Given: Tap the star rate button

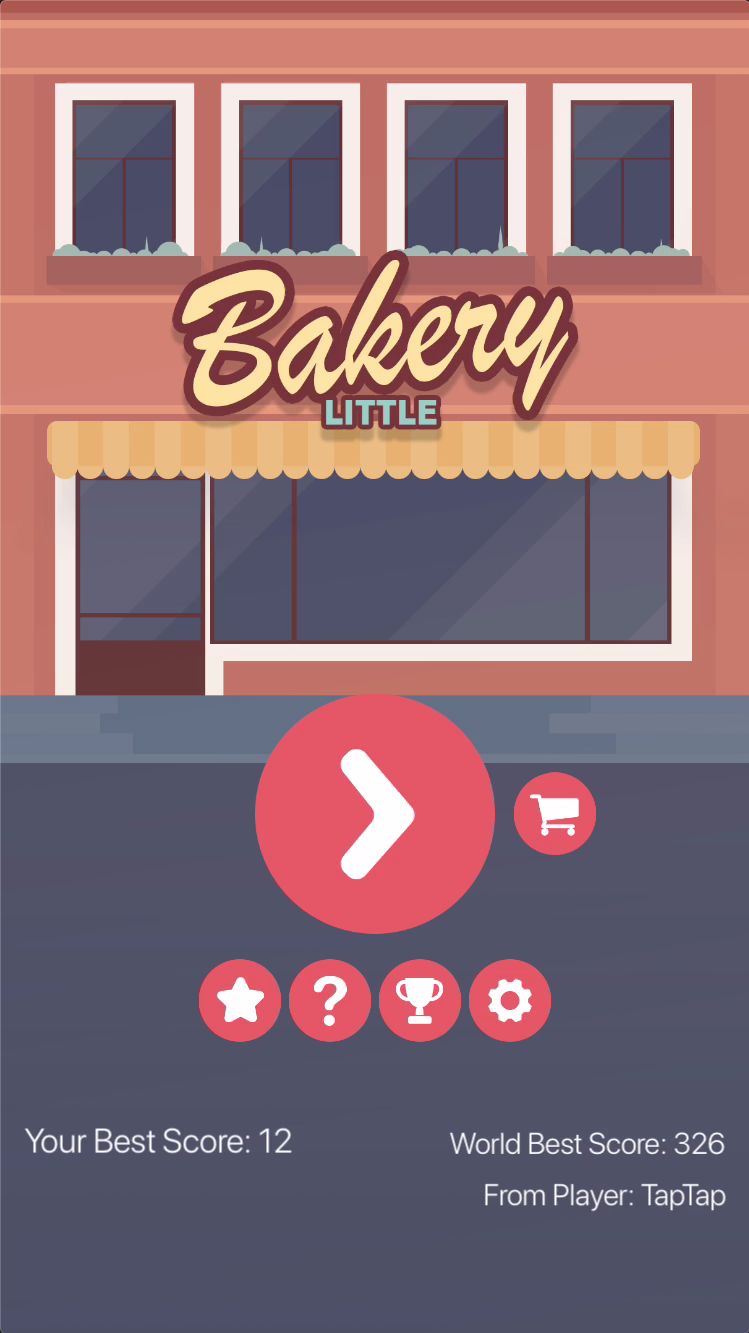Looking at the screenshot, I should click(x=240, y=1001).
